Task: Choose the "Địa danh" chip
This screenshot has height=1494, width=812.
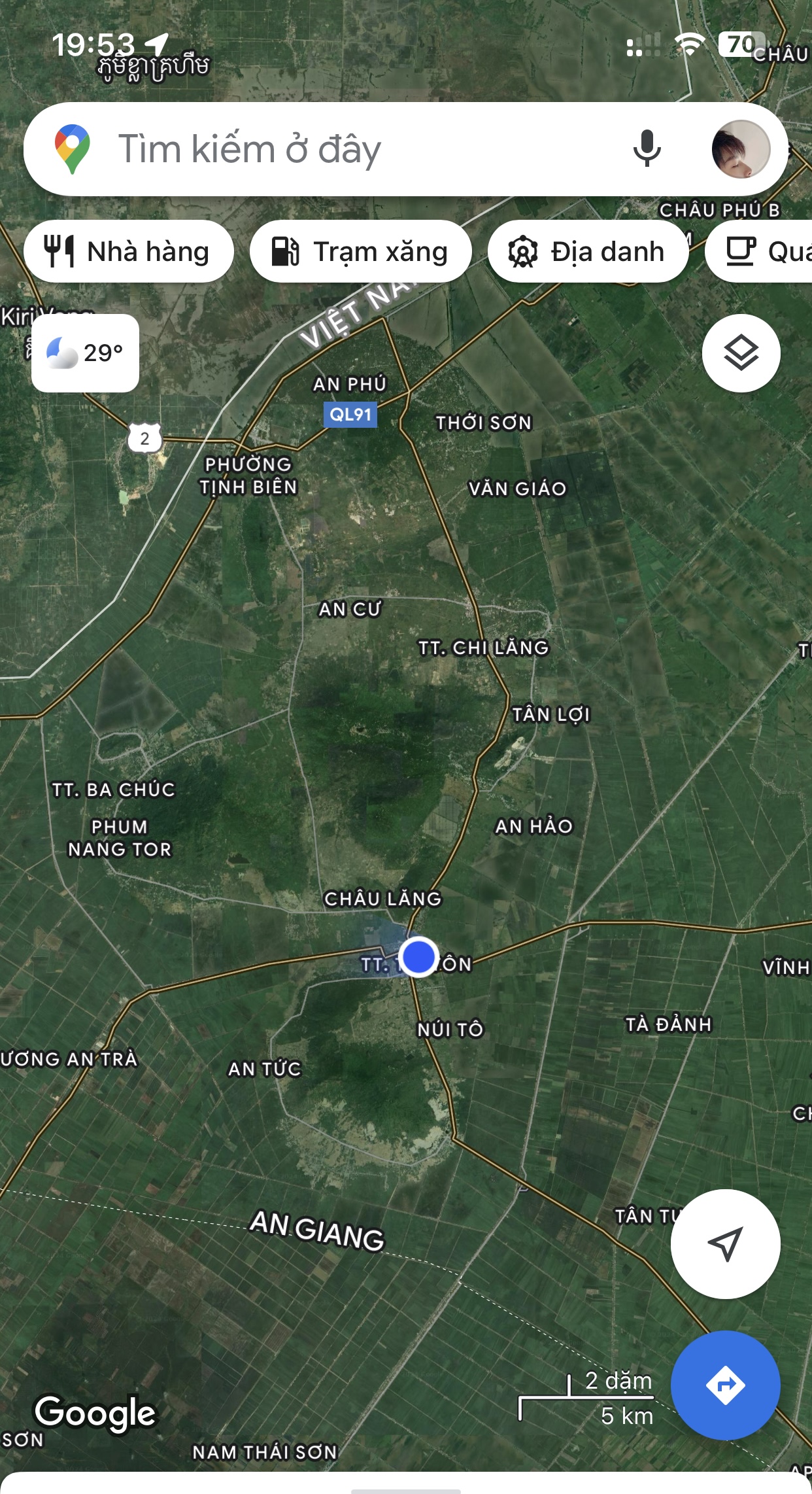Action: click(587, 252)
